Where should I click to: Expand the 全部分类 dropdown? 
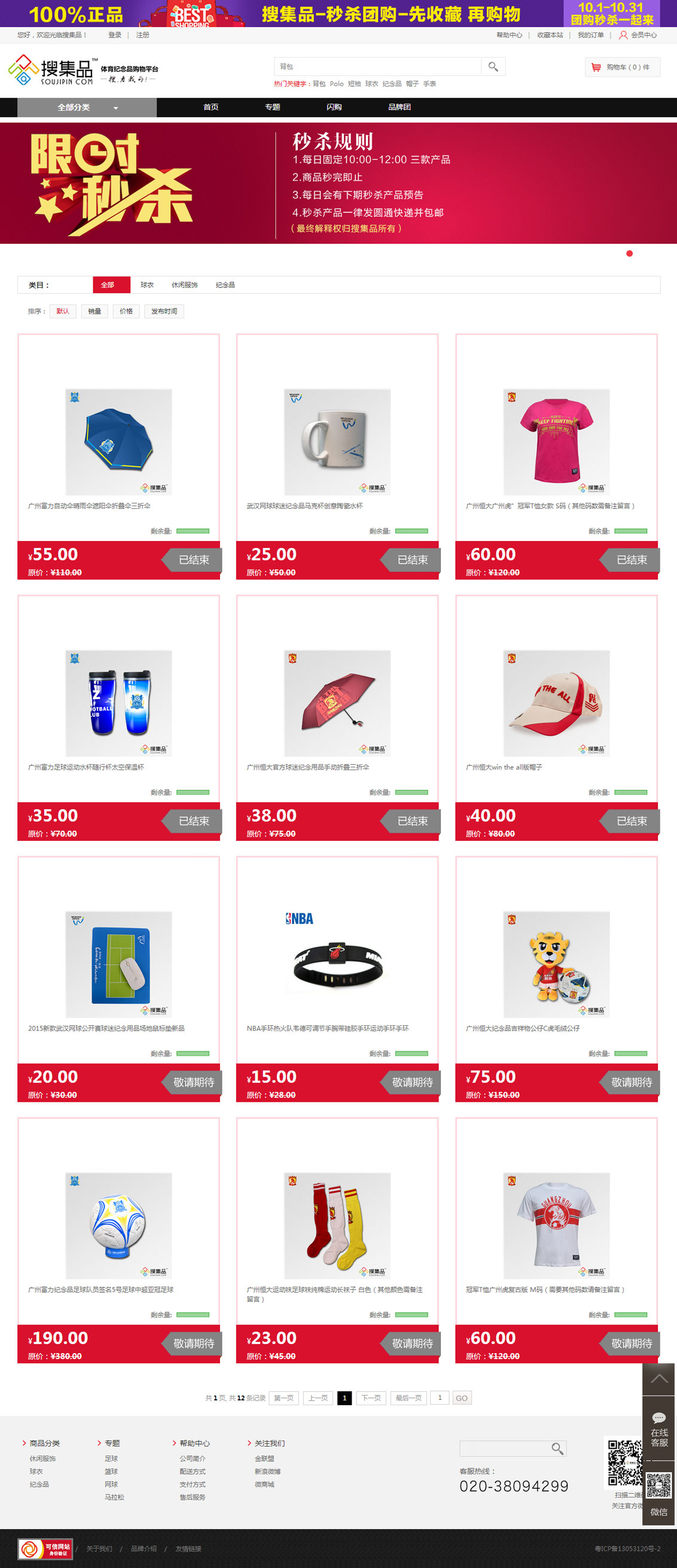(87, 107)
